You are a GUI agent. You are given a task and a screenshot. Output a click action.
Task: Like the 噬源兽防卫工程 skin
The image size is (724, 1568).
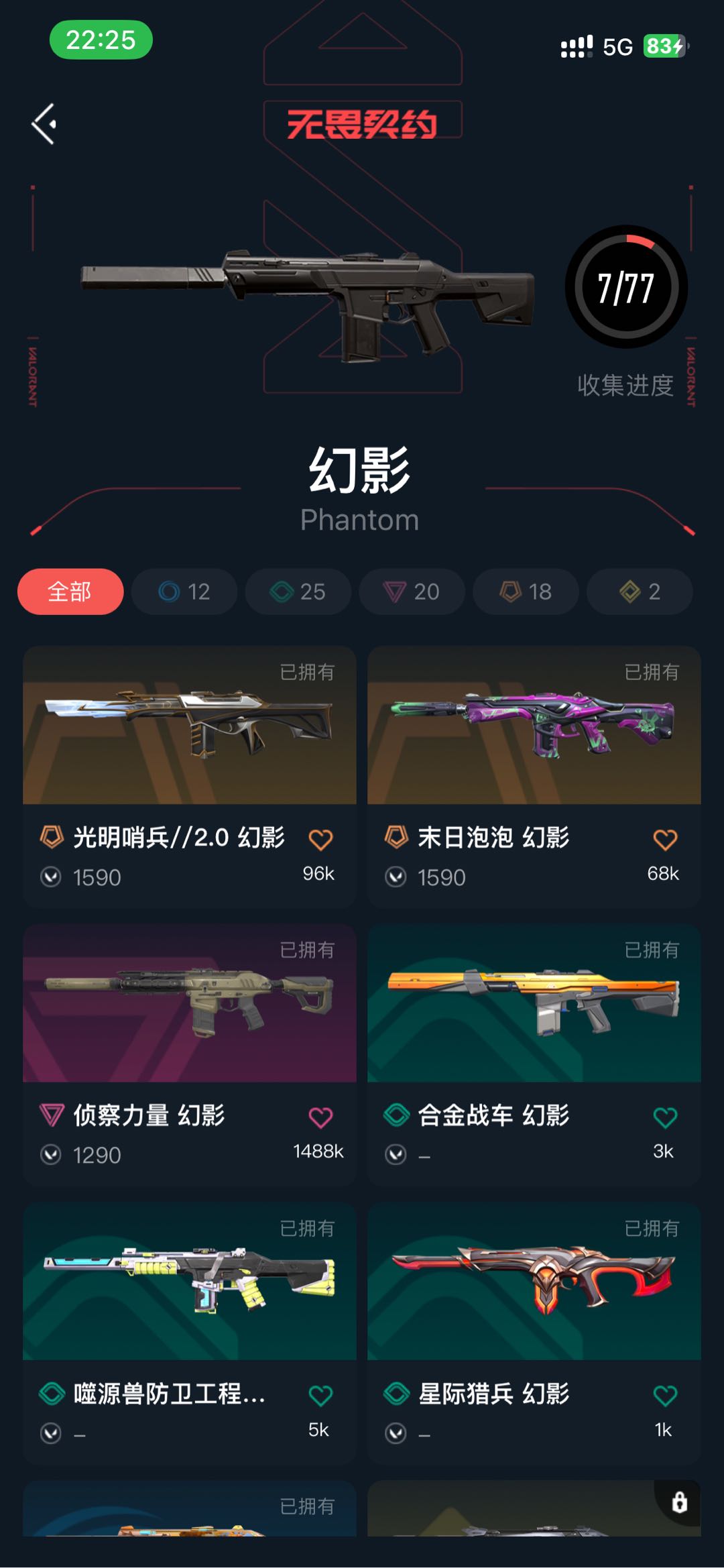320,1396
